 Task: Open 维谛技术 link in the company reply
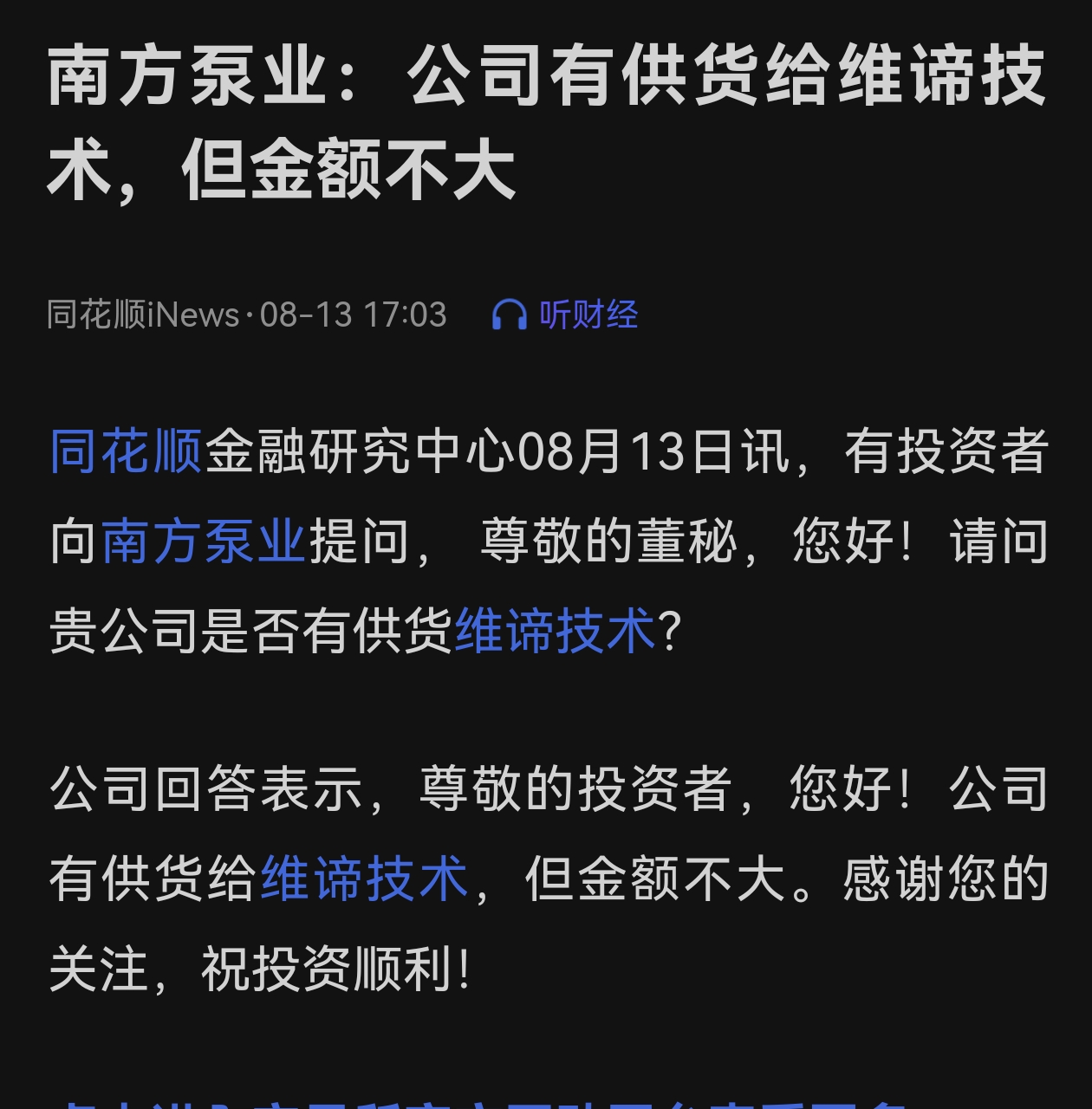coord(364,879)
